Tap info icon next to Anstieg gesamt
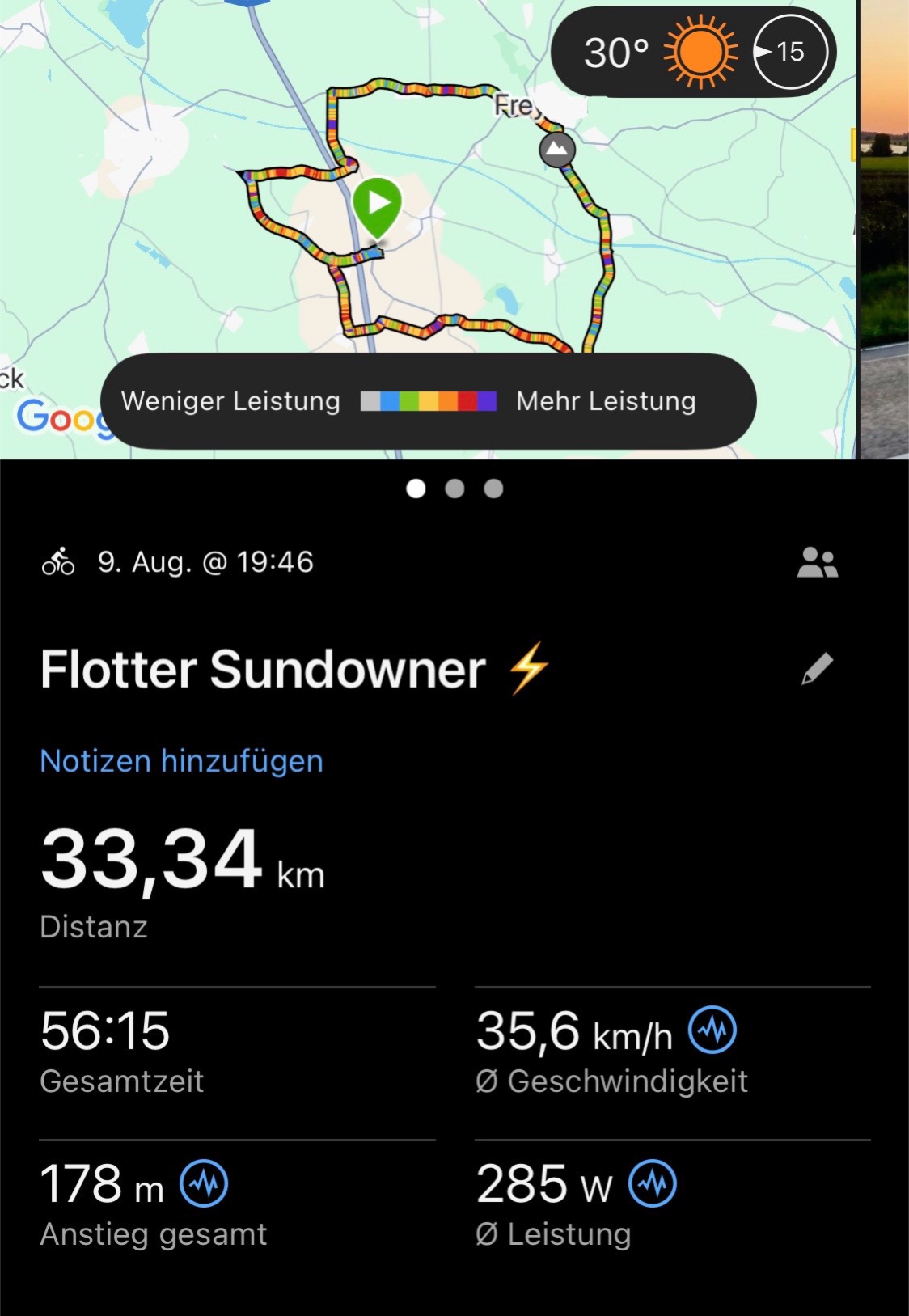 tap(203, 1183)
